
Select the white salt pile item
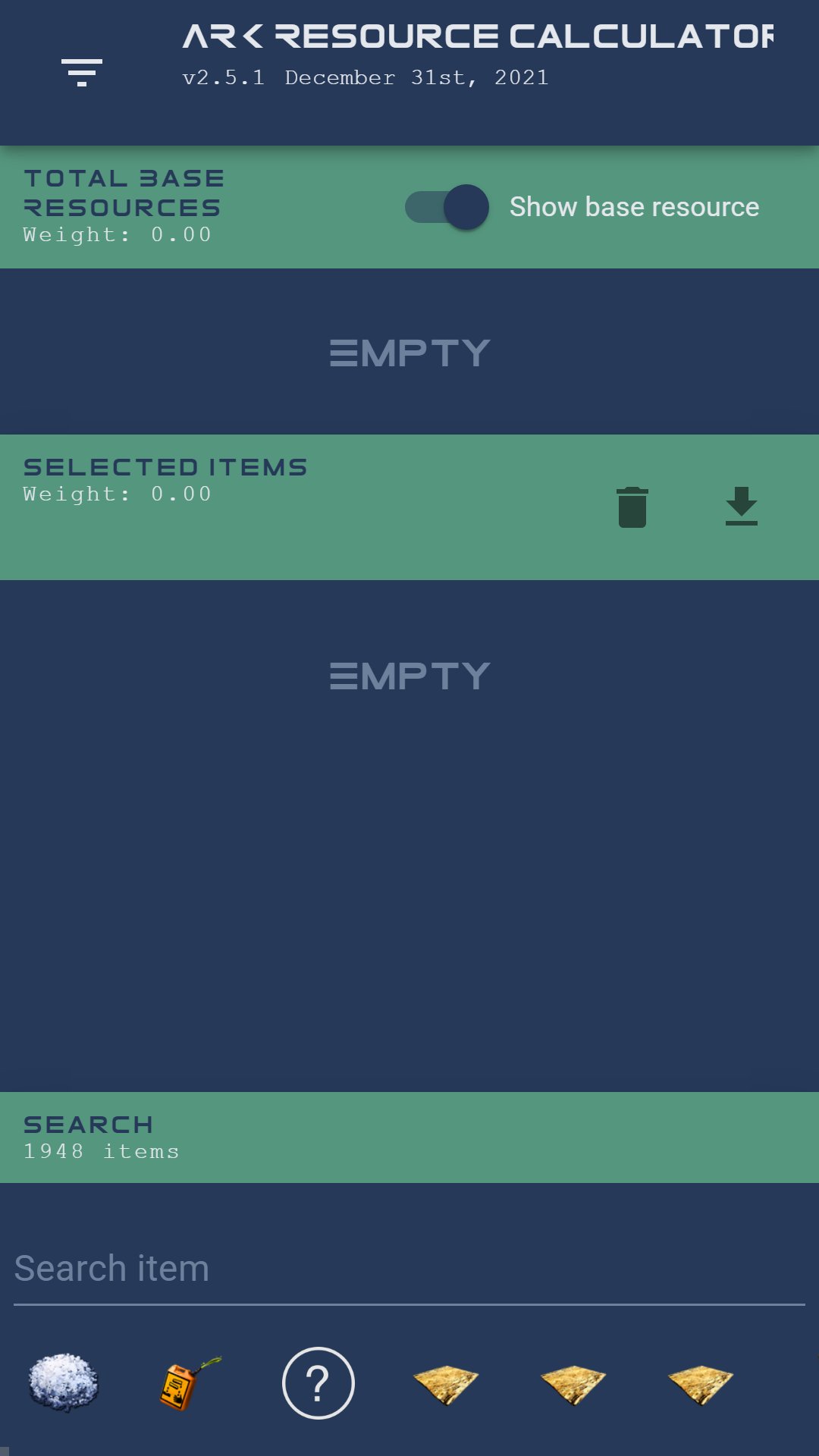64,1382
